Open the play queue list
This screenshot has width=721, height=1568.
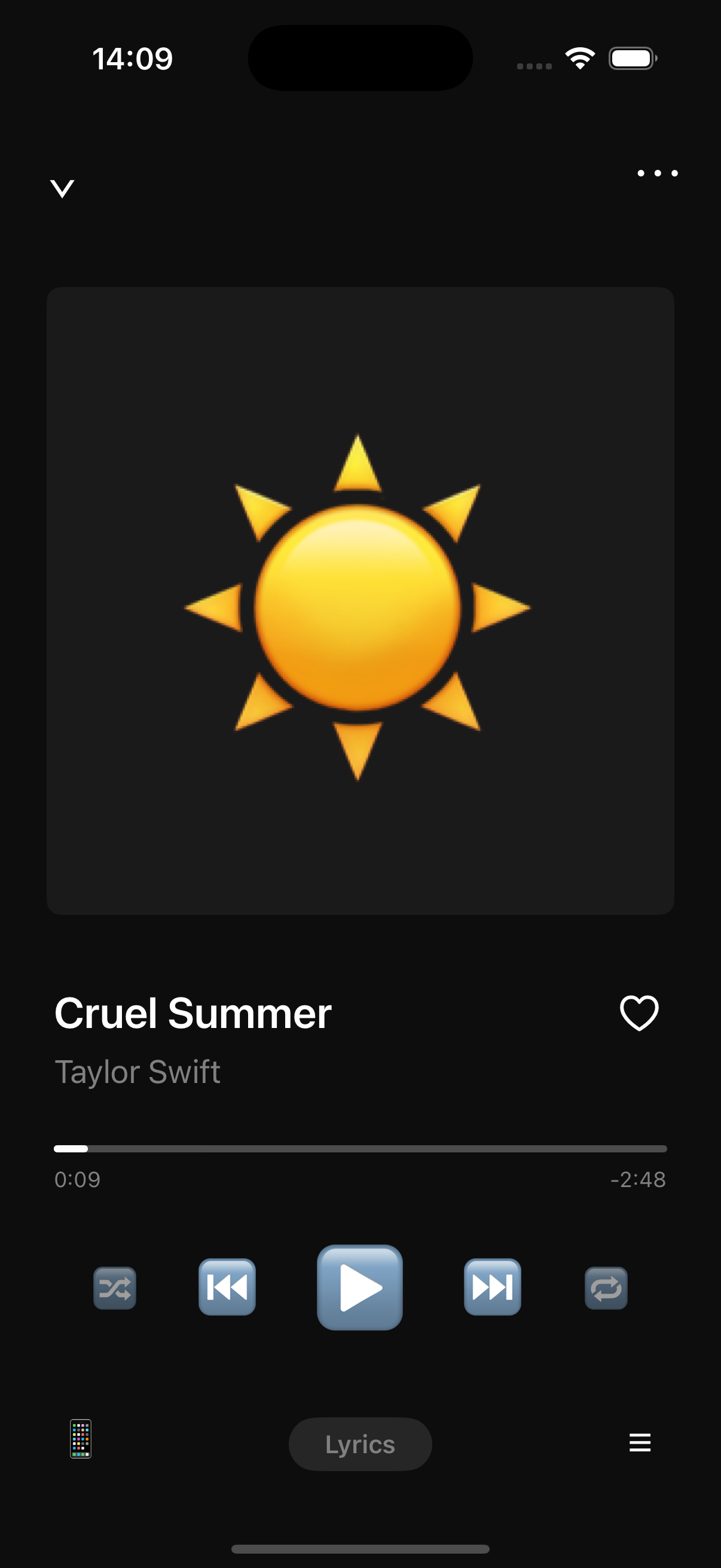tap(640, 1442)
